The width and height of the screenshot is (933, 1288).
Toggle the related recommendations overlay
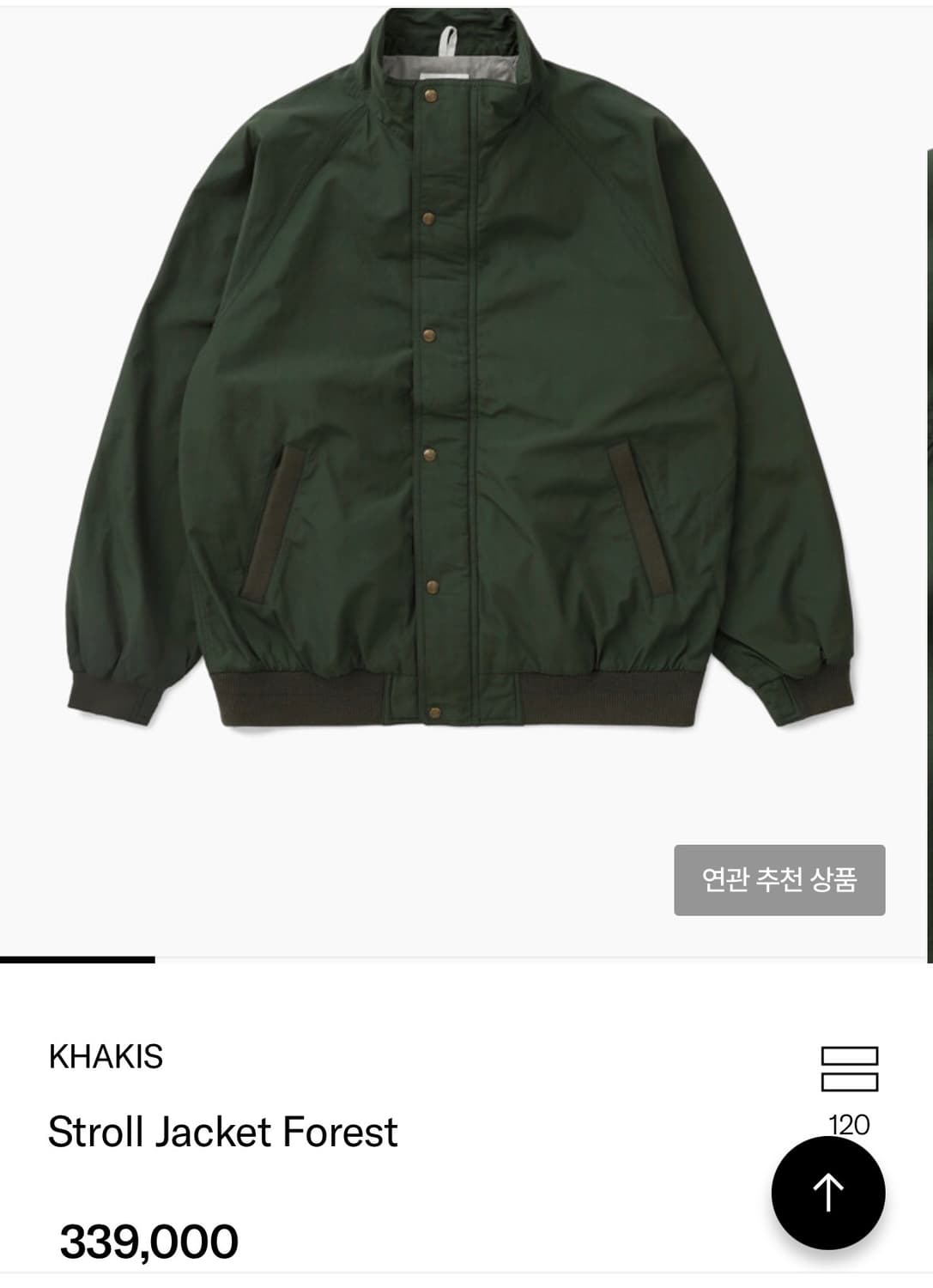tap(780, 880)
